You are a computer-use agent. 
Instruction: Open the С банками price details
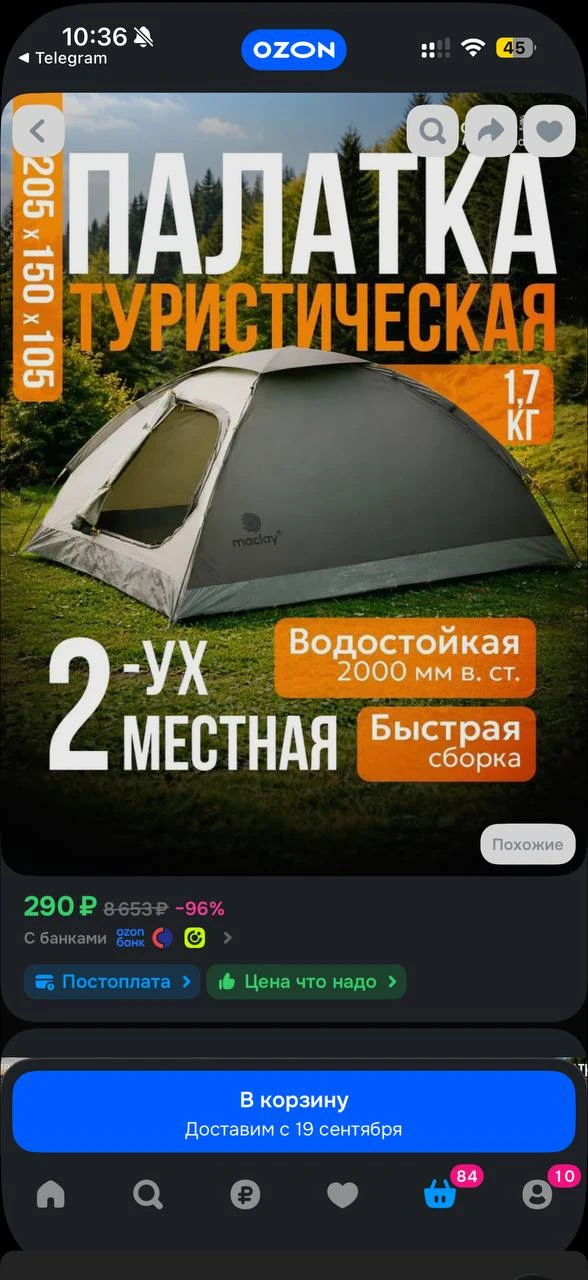(x=128, y=938)
